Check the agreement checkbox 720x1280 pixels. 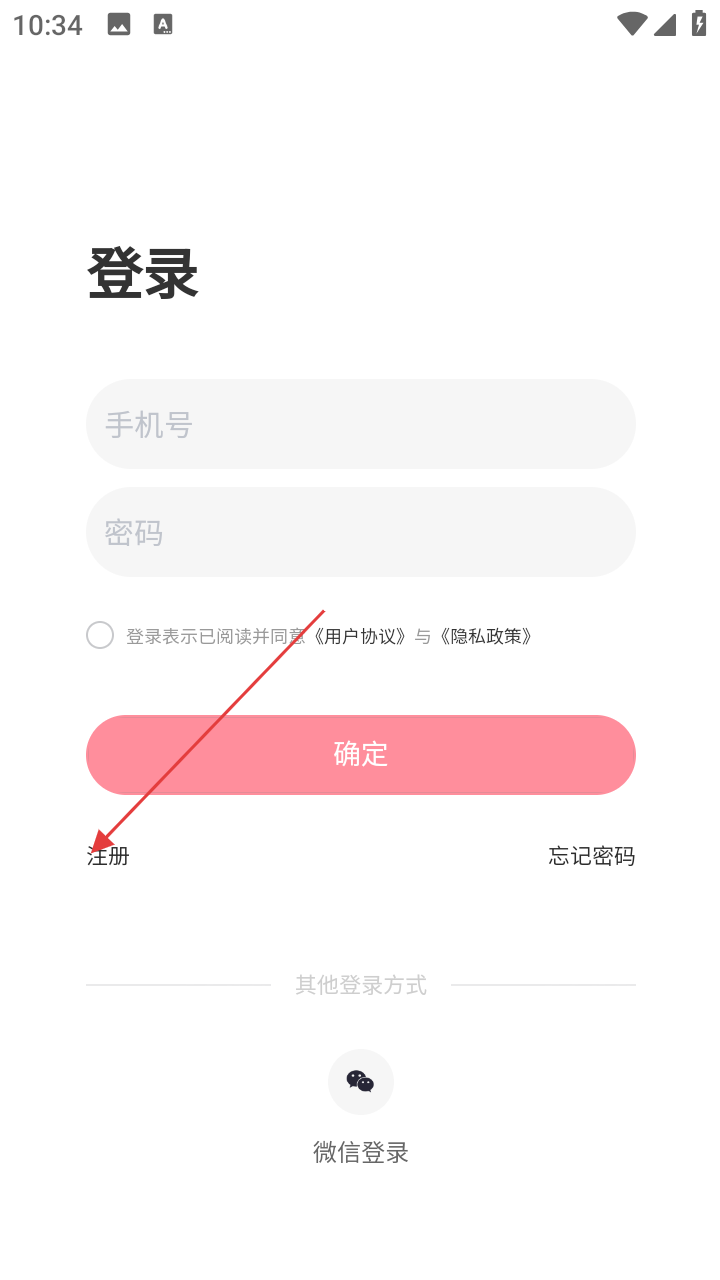tap(100, 635)
